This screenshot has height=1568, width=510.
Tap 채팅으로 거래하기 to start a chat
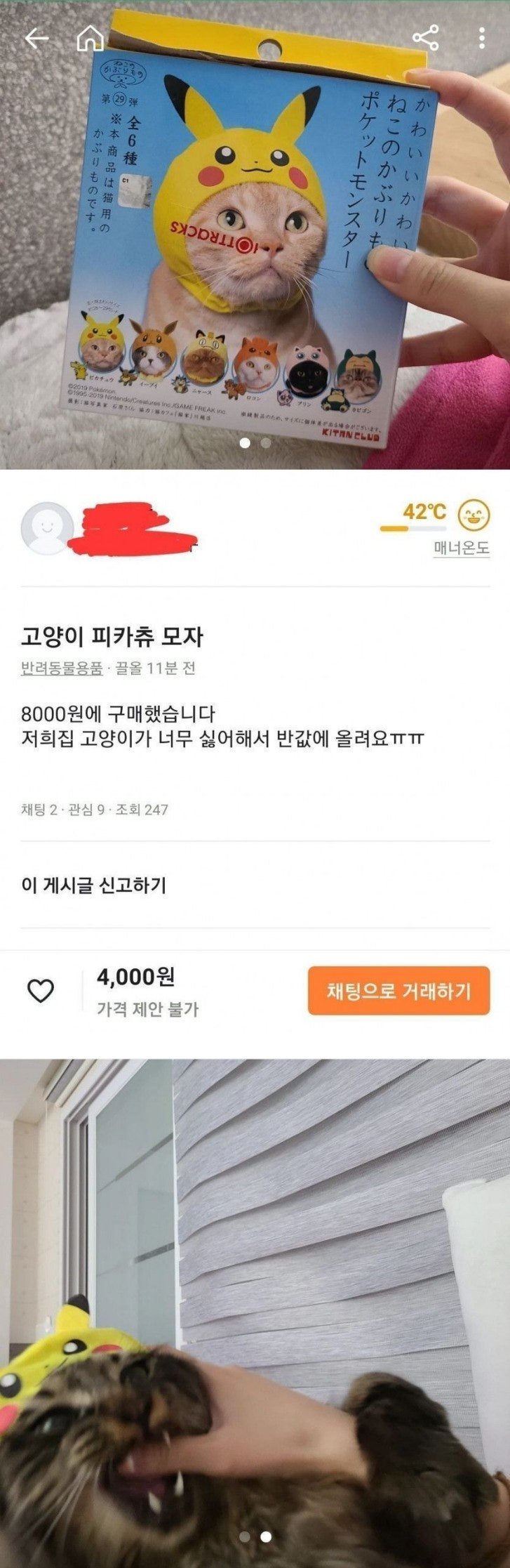pos(398,991)
